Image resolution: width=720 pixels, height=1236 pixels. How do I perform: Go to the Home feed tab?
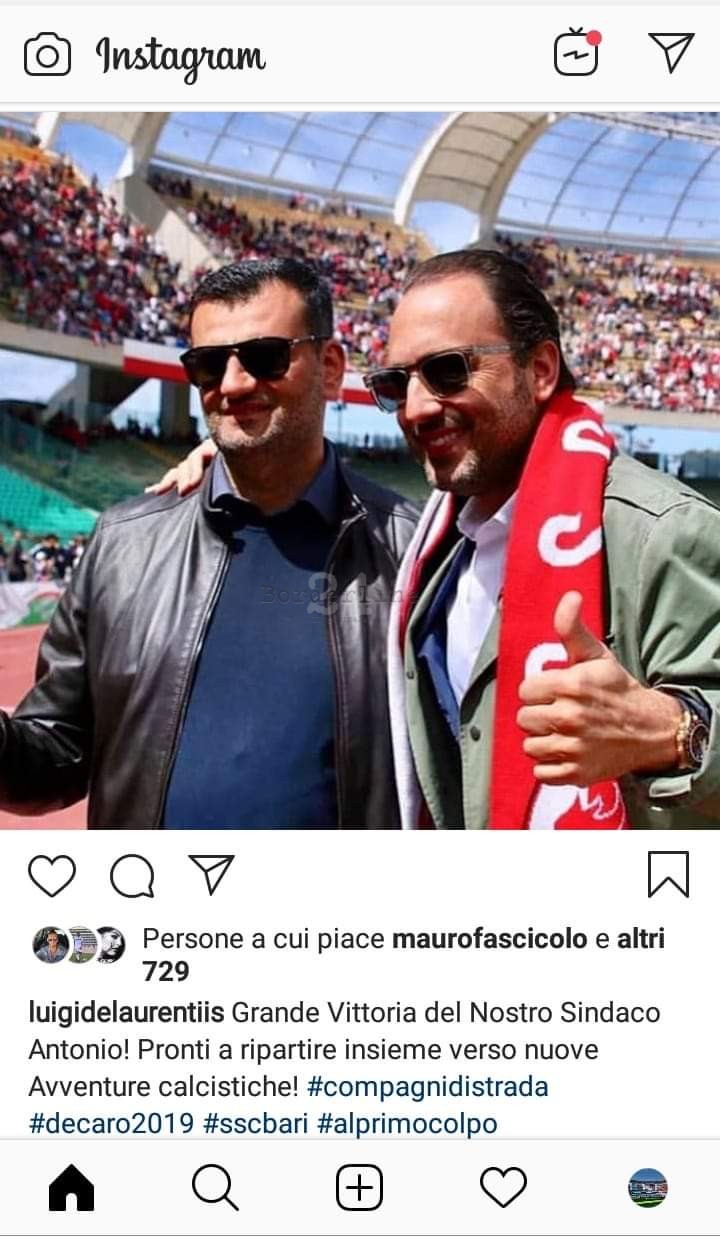(72, 1188)
